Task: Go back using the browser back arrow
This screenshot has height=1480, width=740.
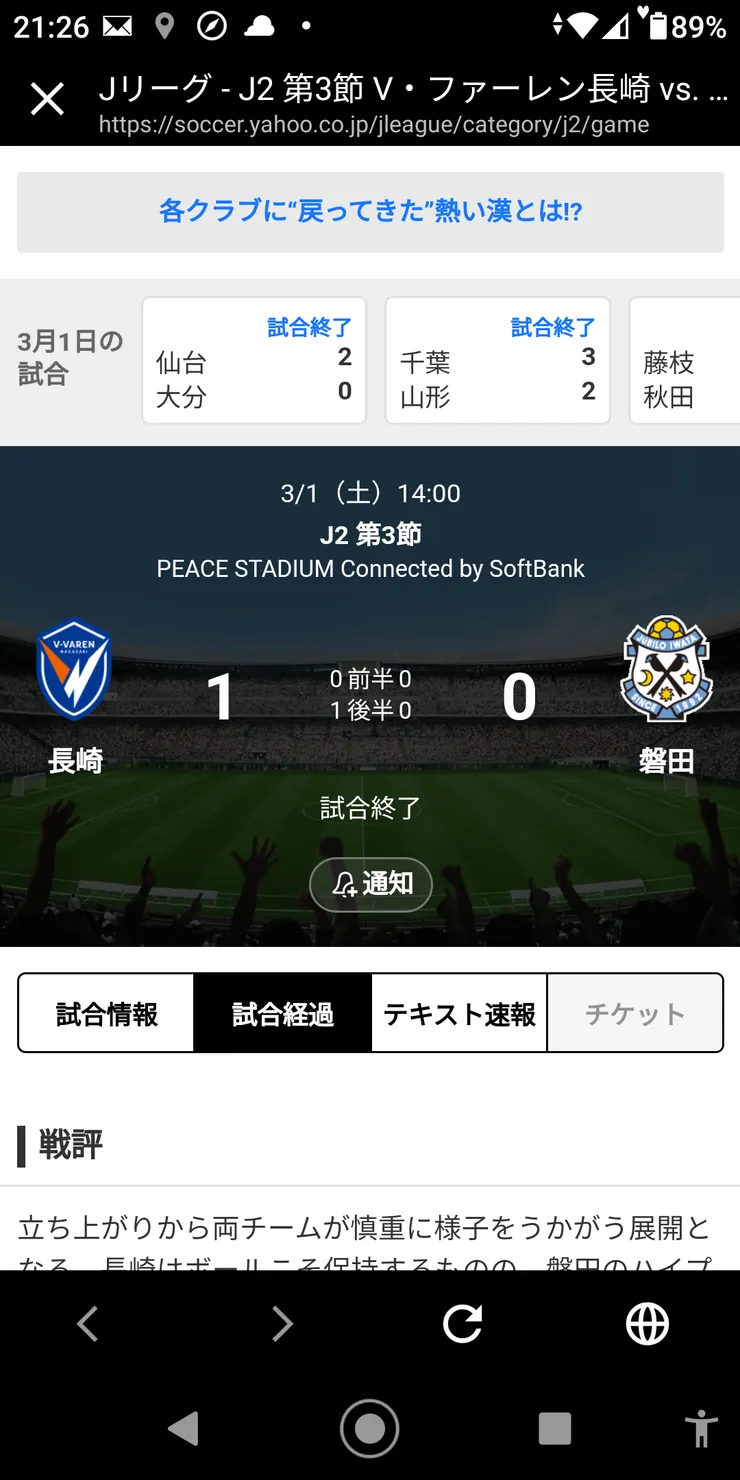Action: coord(86,1323)
